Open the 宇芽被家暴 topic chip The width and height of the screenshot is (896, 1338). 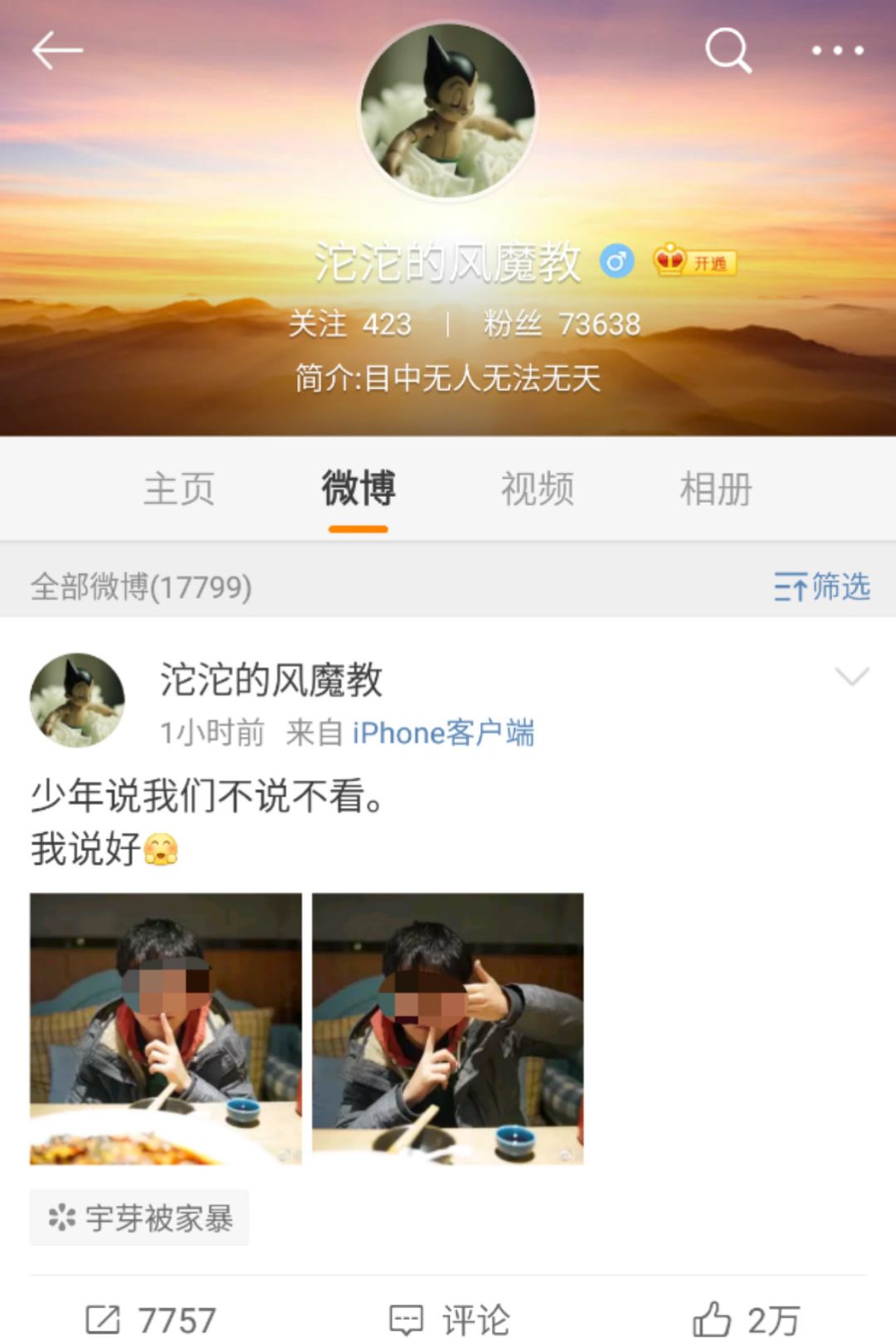(139, 1218)
